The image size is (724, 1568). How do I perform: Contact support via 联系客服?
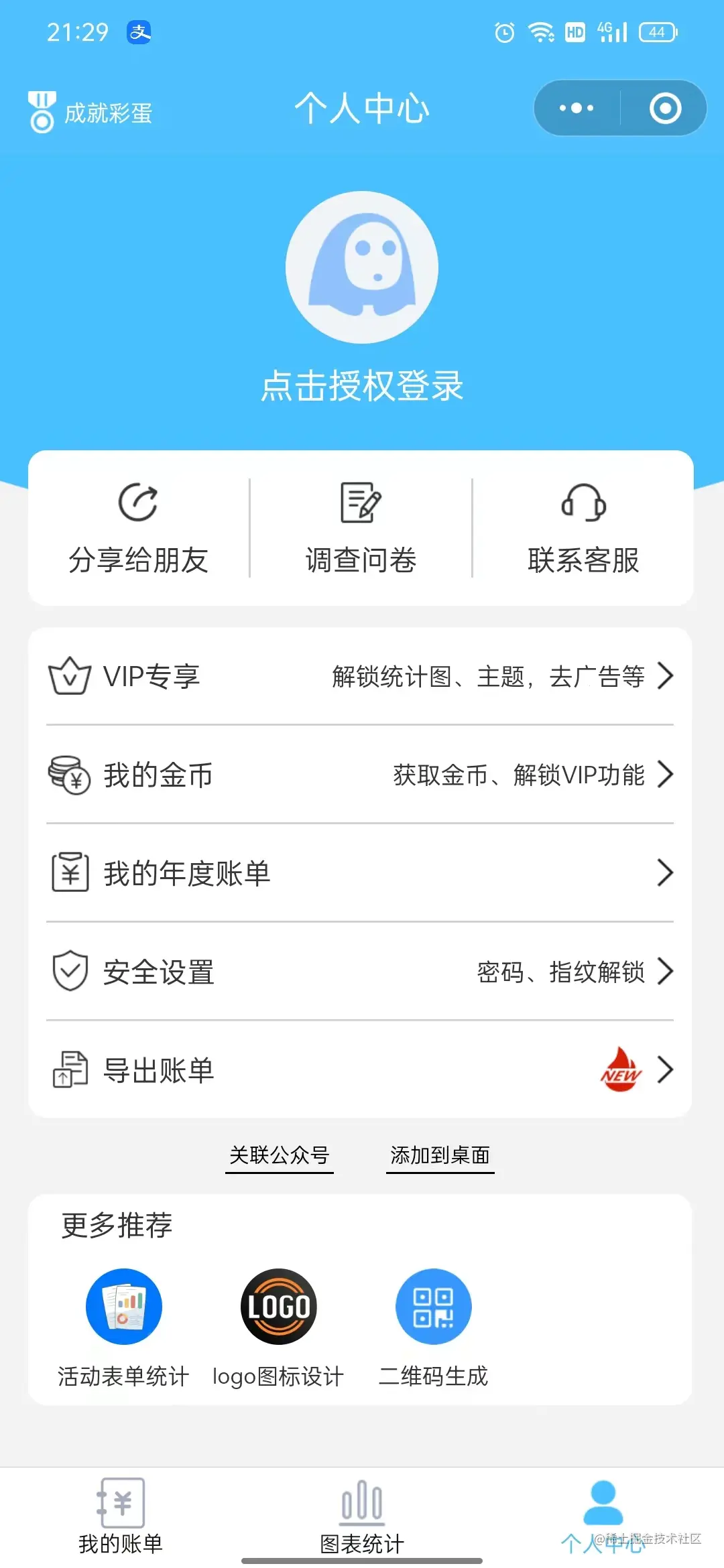click(x=583, y=528)
